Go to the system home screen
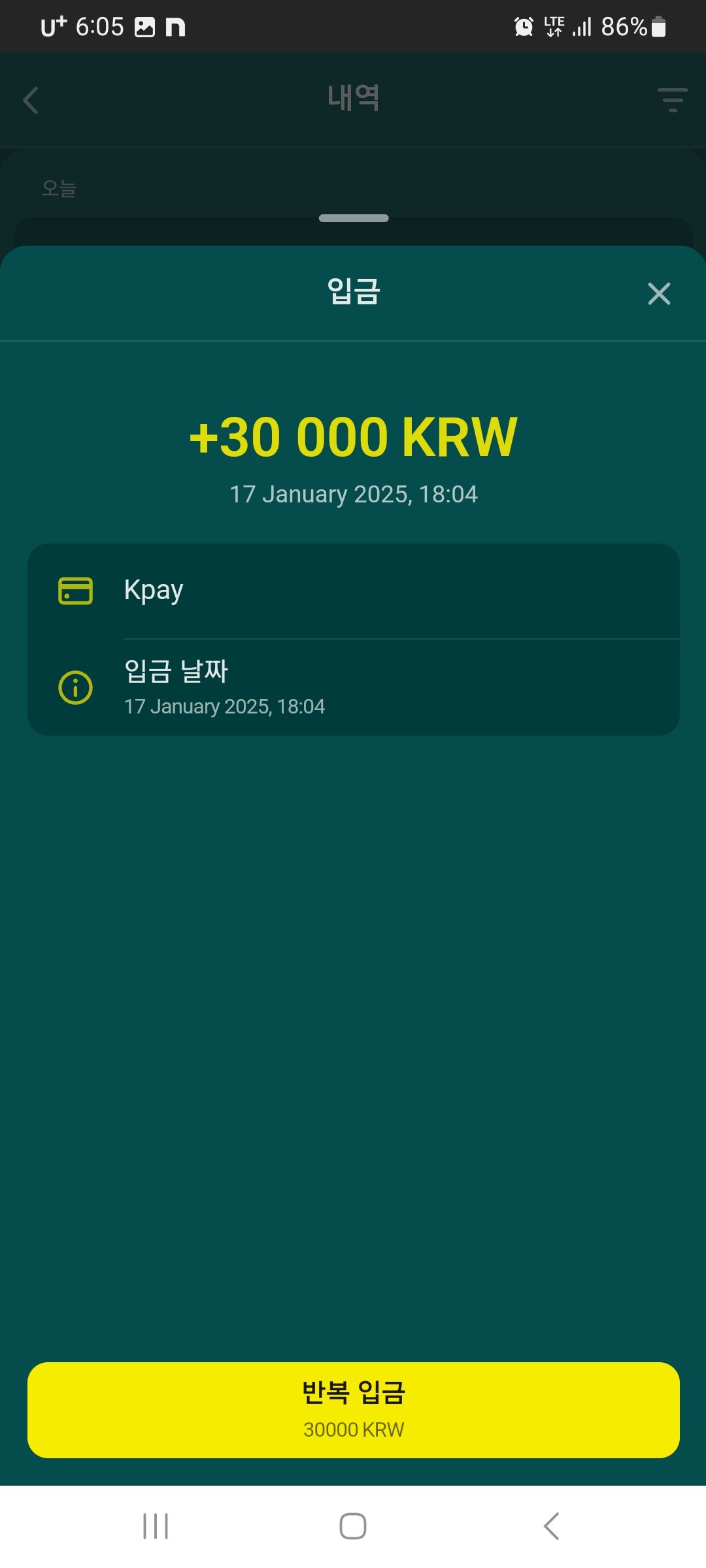The width and height of the screenshot is (706, 1568). point(353,1526)
